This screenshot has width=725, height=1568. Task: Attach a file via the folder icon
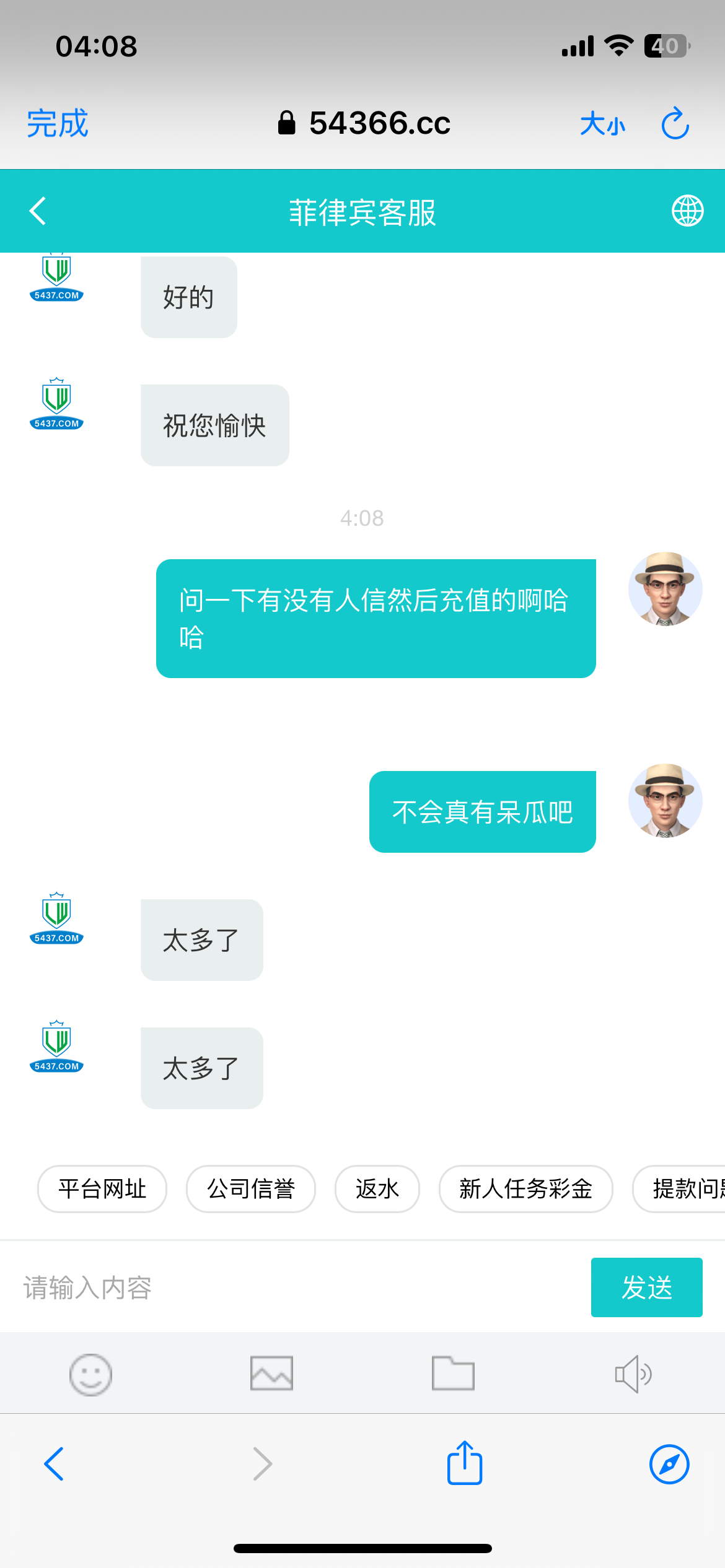click(x=453, y=1373)
